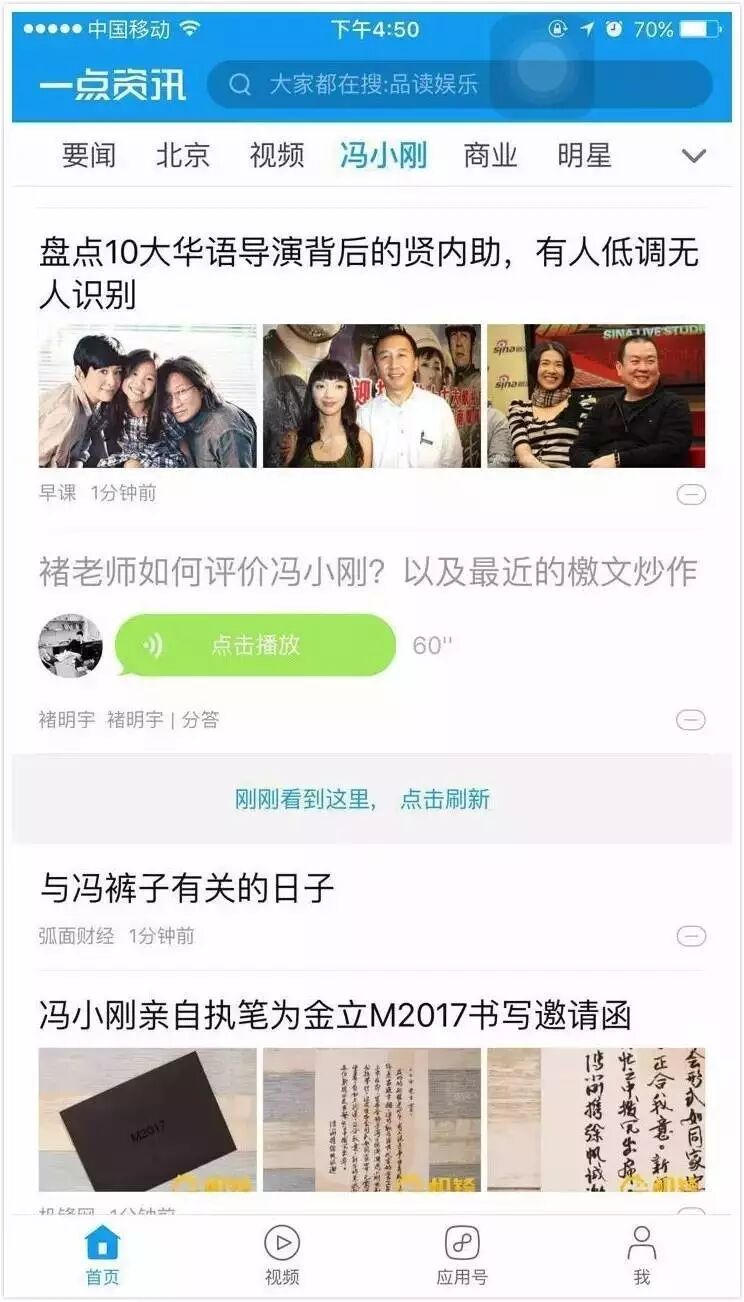This screenshot has width=744, height=1302.
Task: Select the 明星 tab
Action: (584, 156)
